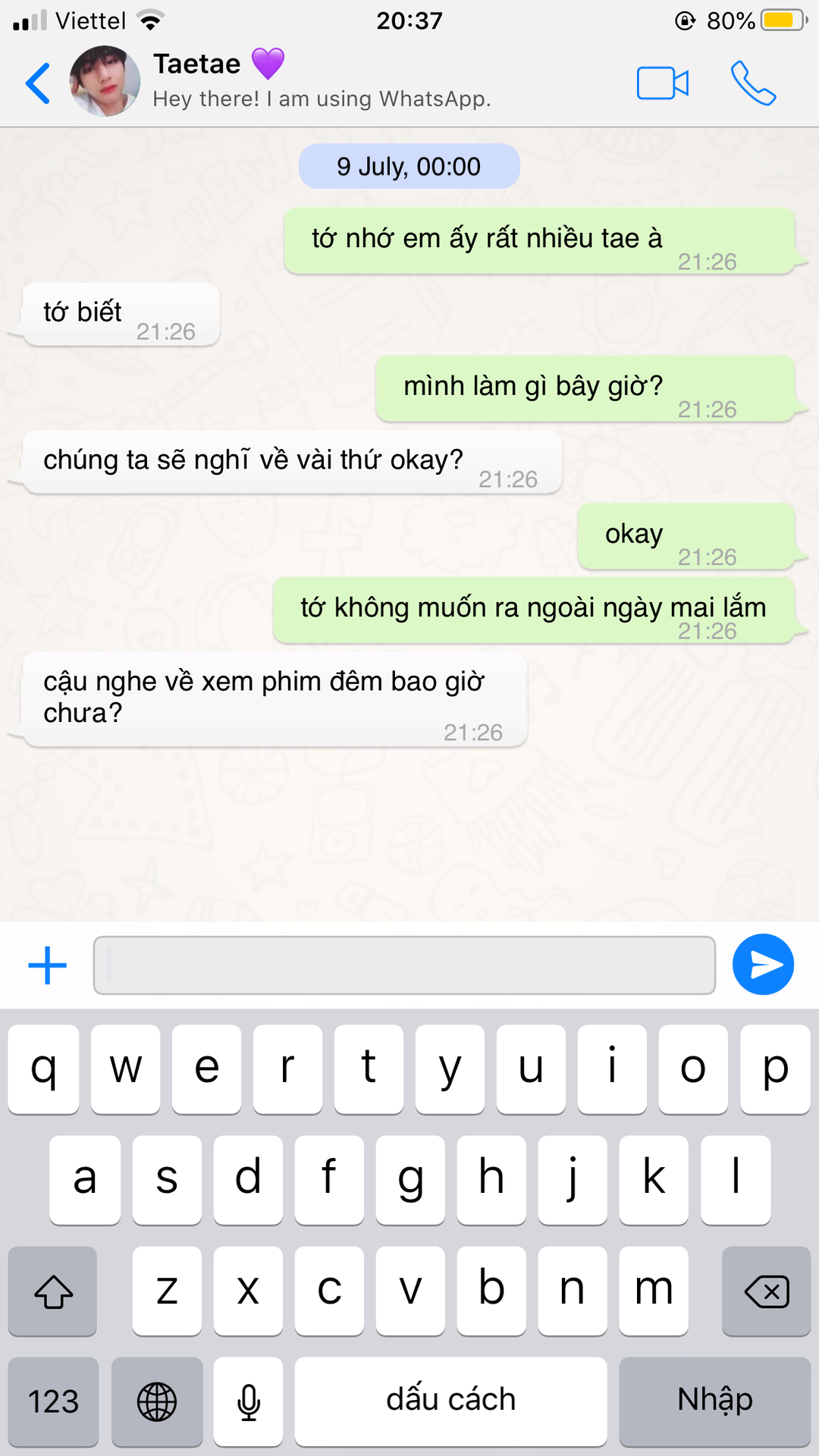The width and height of the screenshot is (819, 1456).
Task: Tap the Nhập return key
Action: pyautogui.click(x=714, y=1401)
